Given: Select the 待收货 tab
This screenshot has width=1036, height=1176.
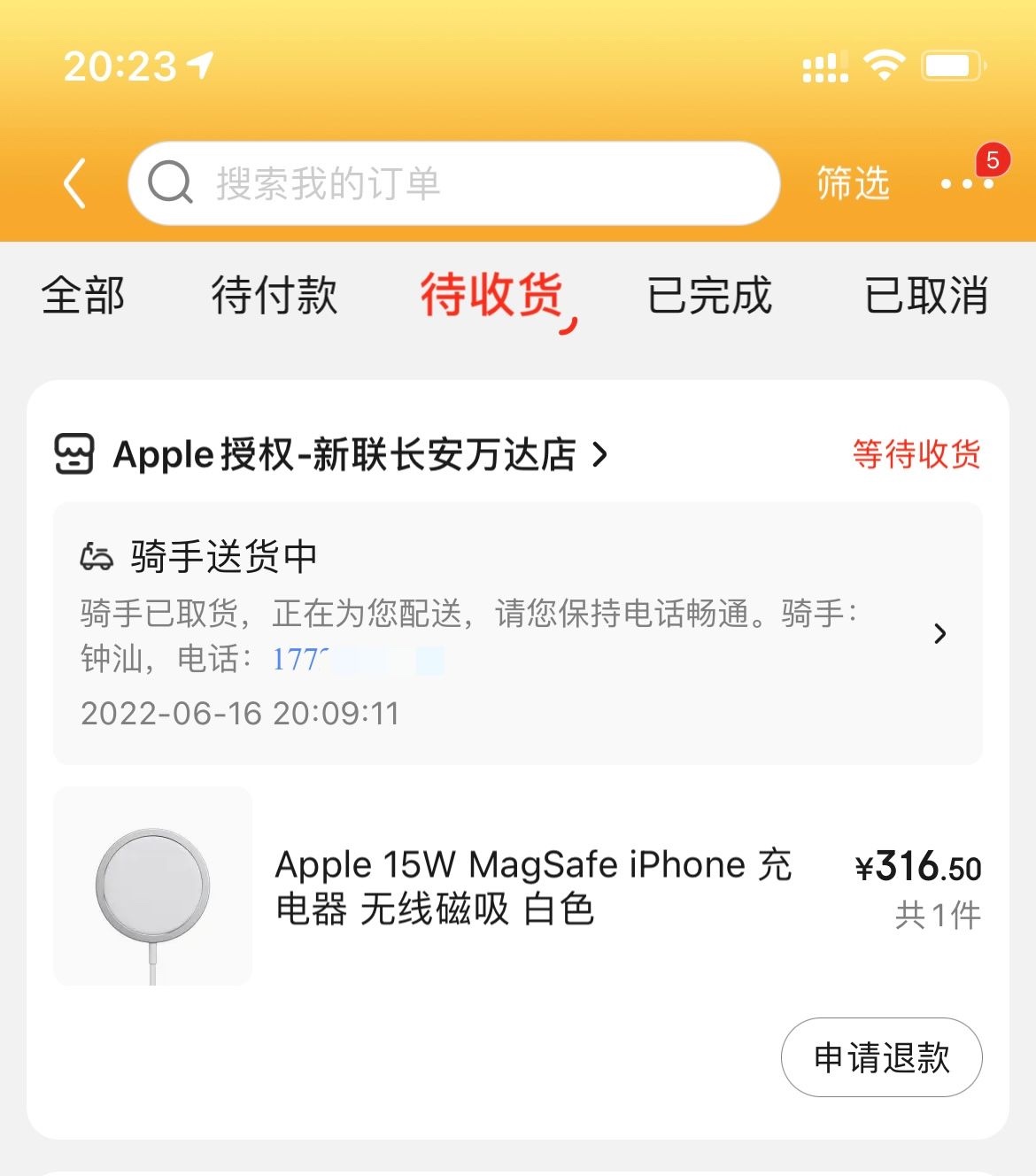Looking at the screenshot, I should coord(492,296).
